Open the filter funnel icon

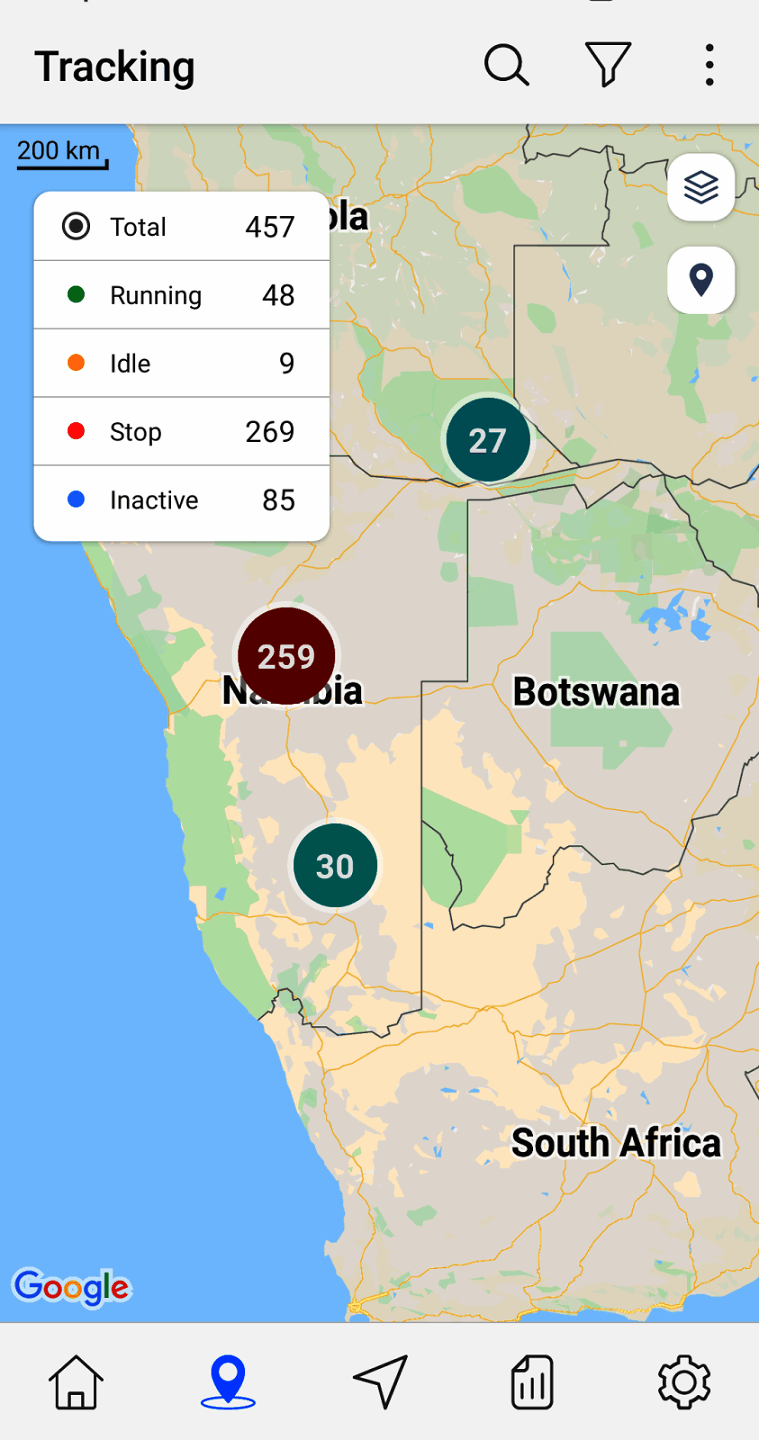pyautogui.click(x=608, y=66)
